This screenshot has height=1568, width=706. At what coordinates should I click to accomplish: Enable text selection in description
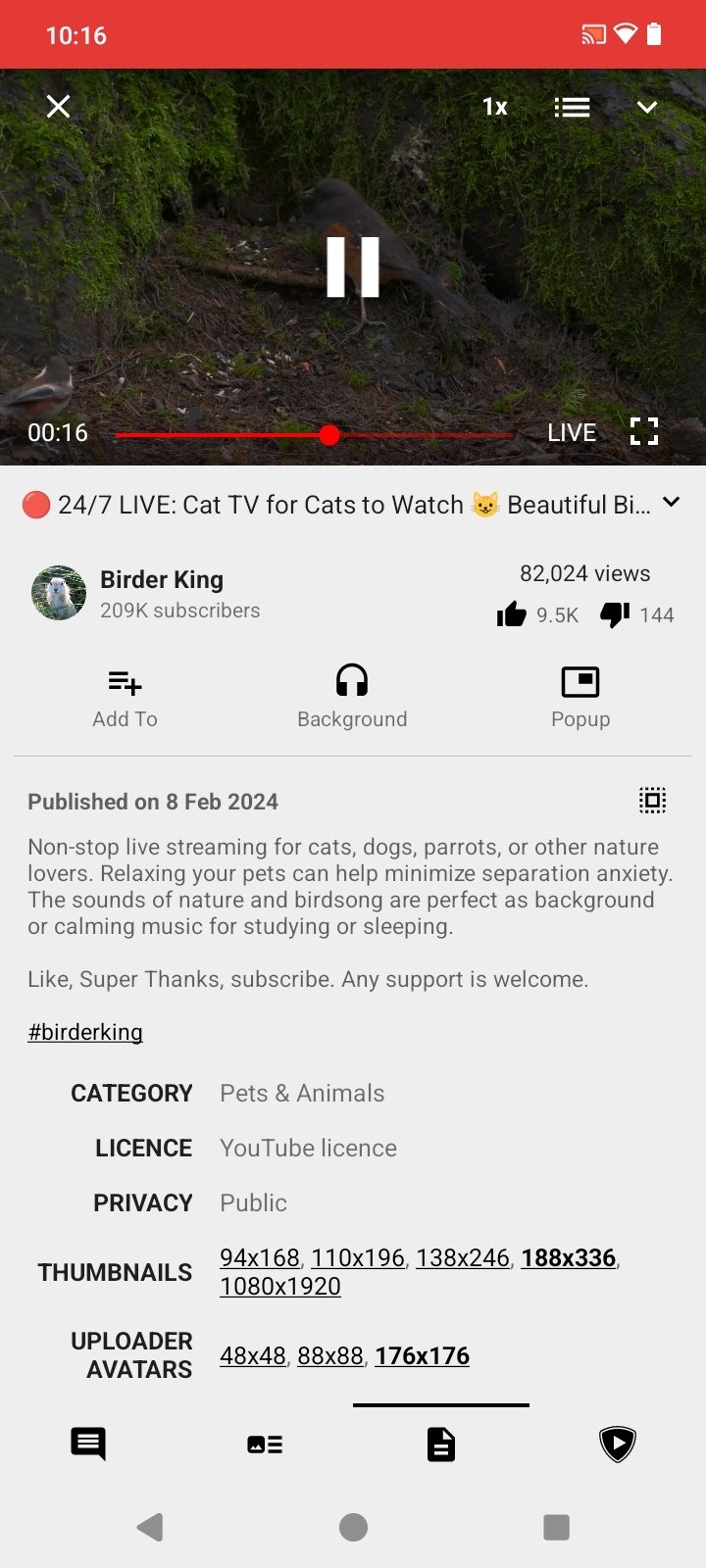tap(652, 801)
